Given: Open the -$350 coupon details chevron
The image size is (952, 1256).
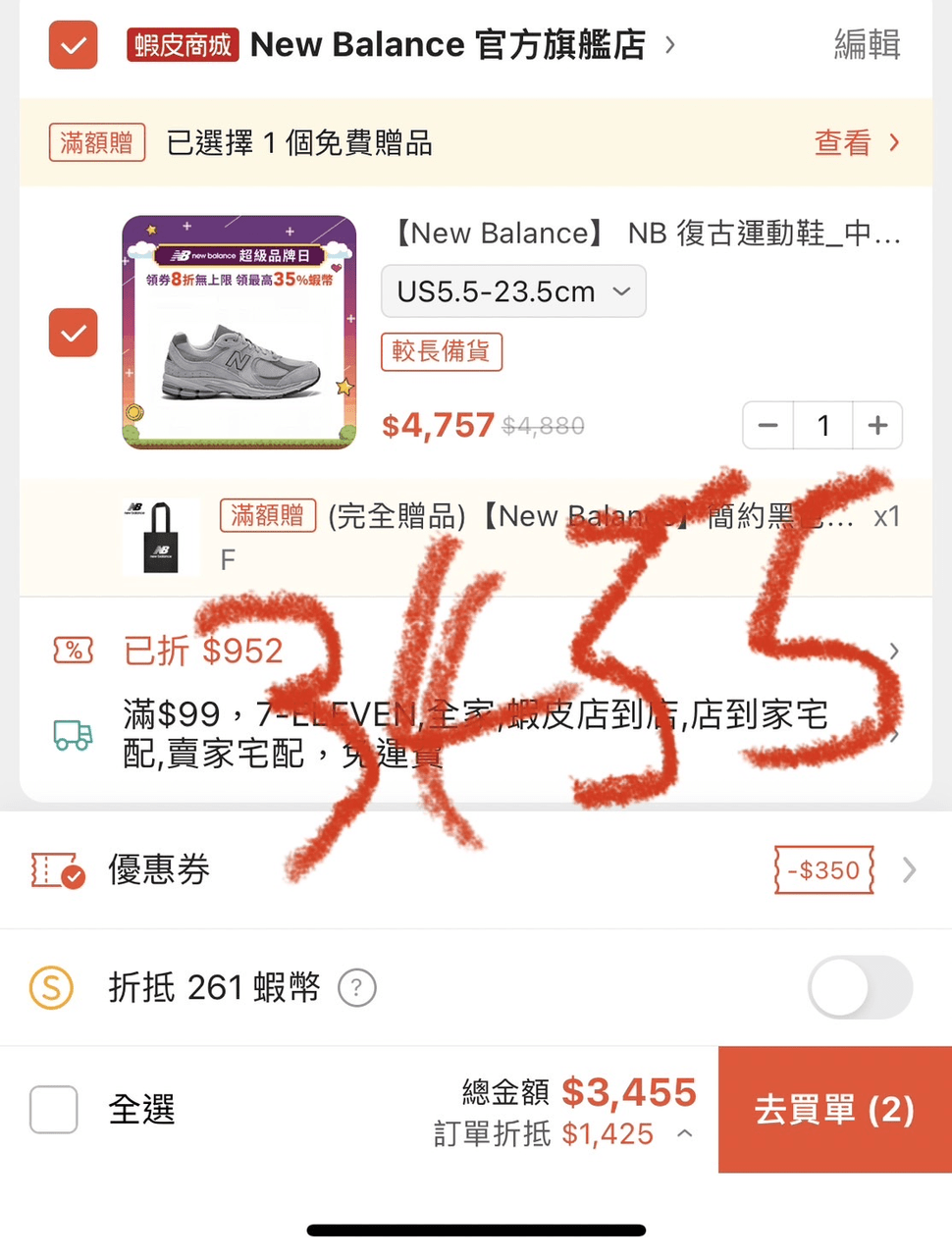Looking at the screenshot, I should (x=908, y=870).
